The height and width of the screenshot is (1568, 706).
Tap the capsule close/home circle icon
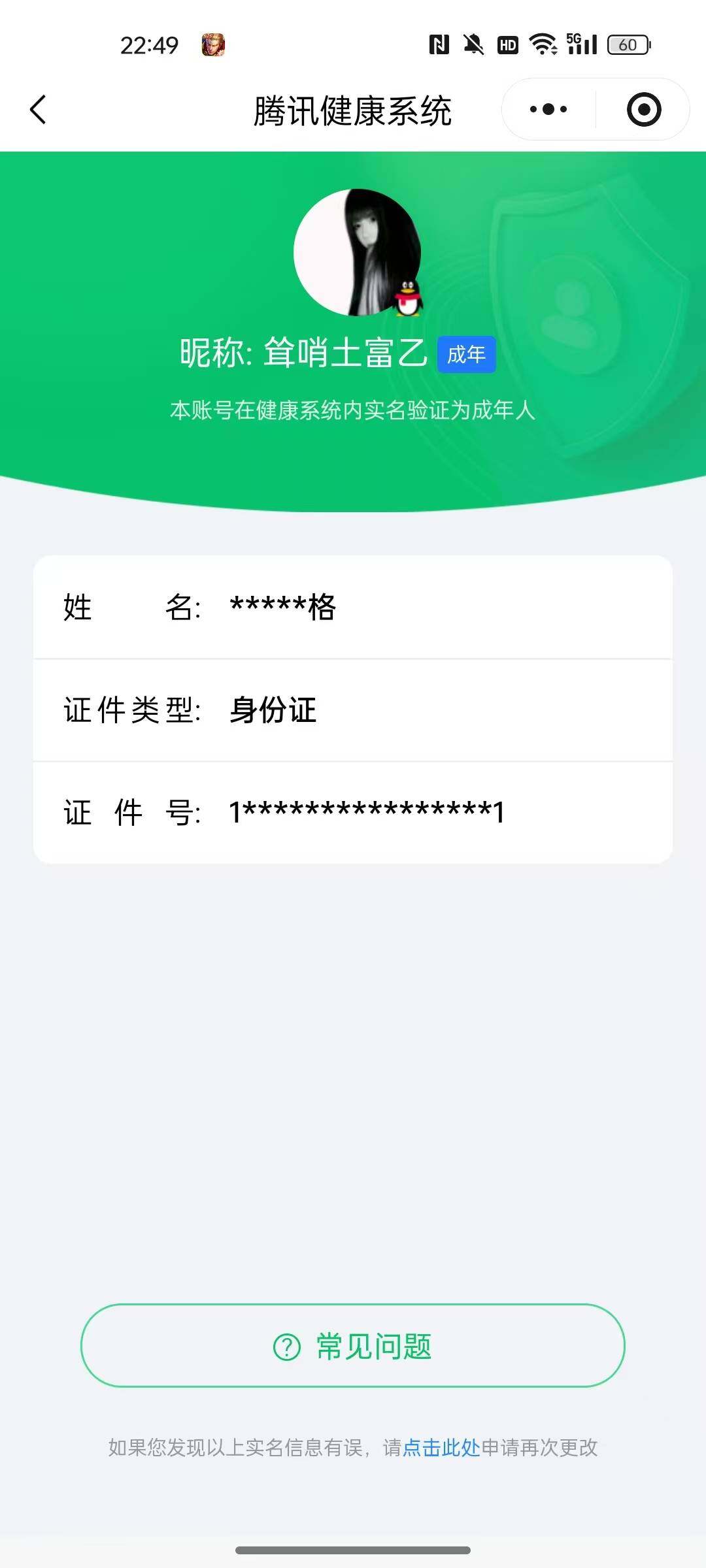point(643,109)
